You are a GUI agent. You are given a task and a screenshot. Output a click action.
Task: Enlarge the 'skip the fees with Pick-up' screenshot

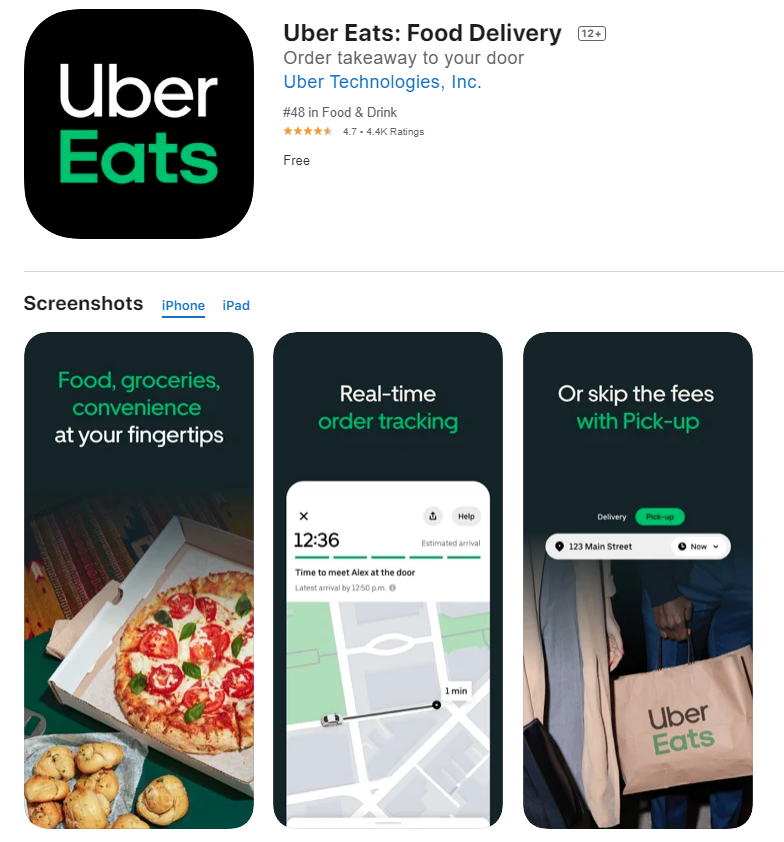(x=637, y=580)
